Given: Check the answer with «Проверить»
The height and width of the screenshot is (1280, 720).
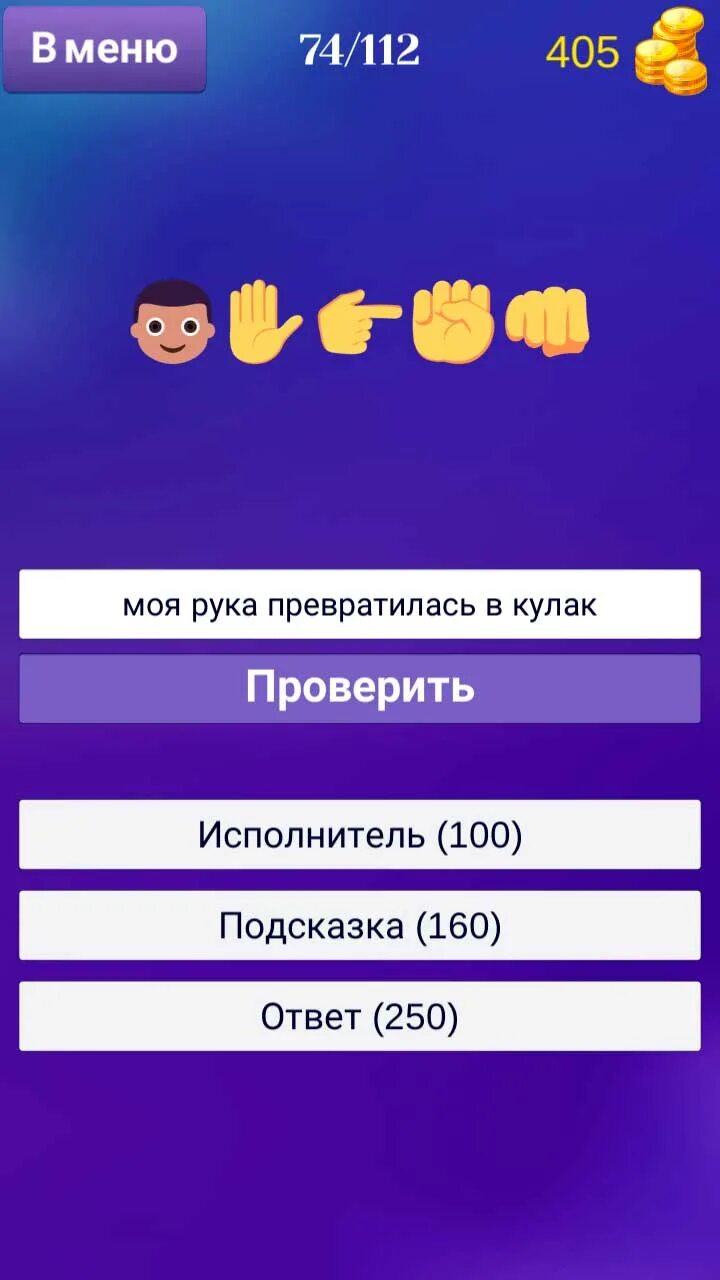Looking at the screenshot, I should click(360, 688).
